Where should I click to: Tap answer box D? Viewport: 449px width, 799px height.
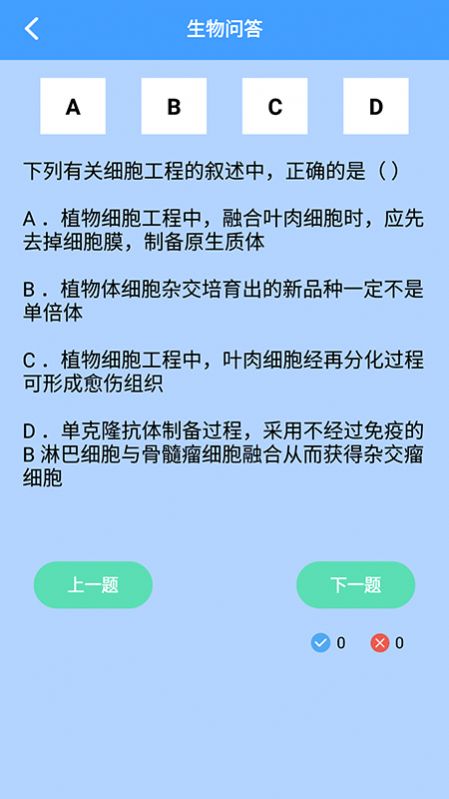point(376,106)
